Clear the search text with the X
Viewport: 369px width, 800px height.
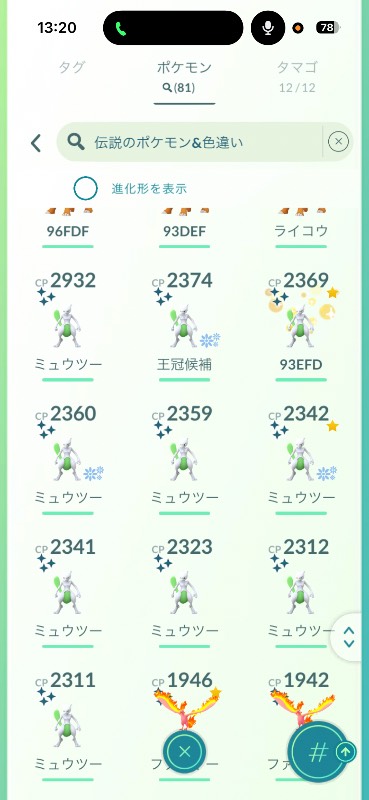(x=338, y=141)
